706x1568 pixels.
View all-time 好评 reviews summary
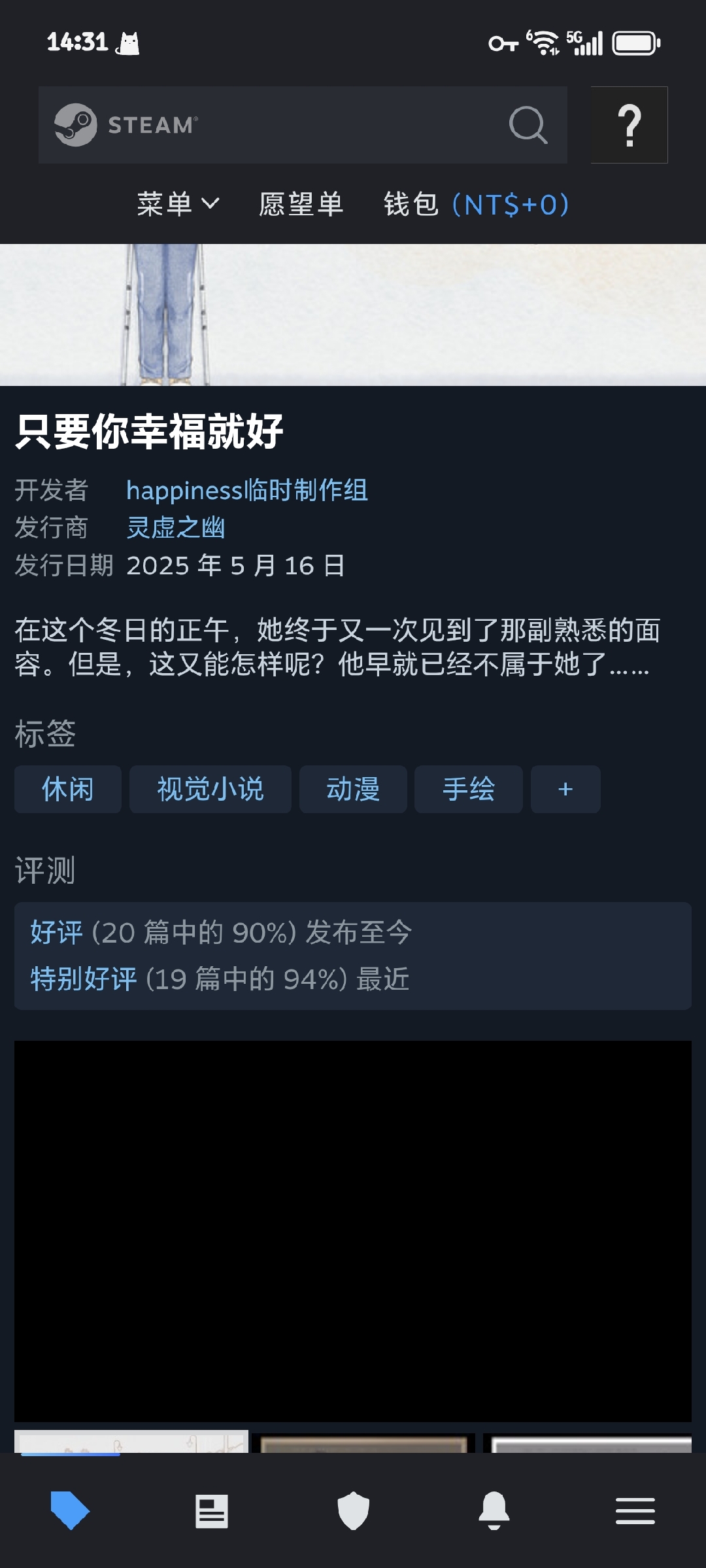(221, 932)
